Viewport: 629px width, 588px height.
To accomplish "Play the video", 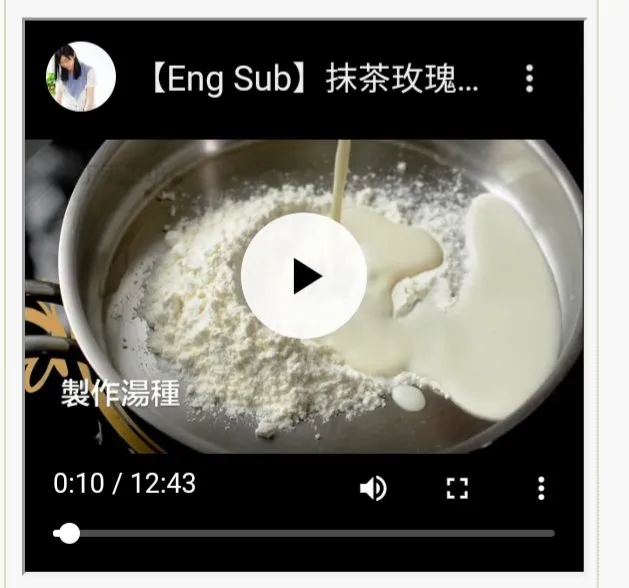I will point(304,276).
